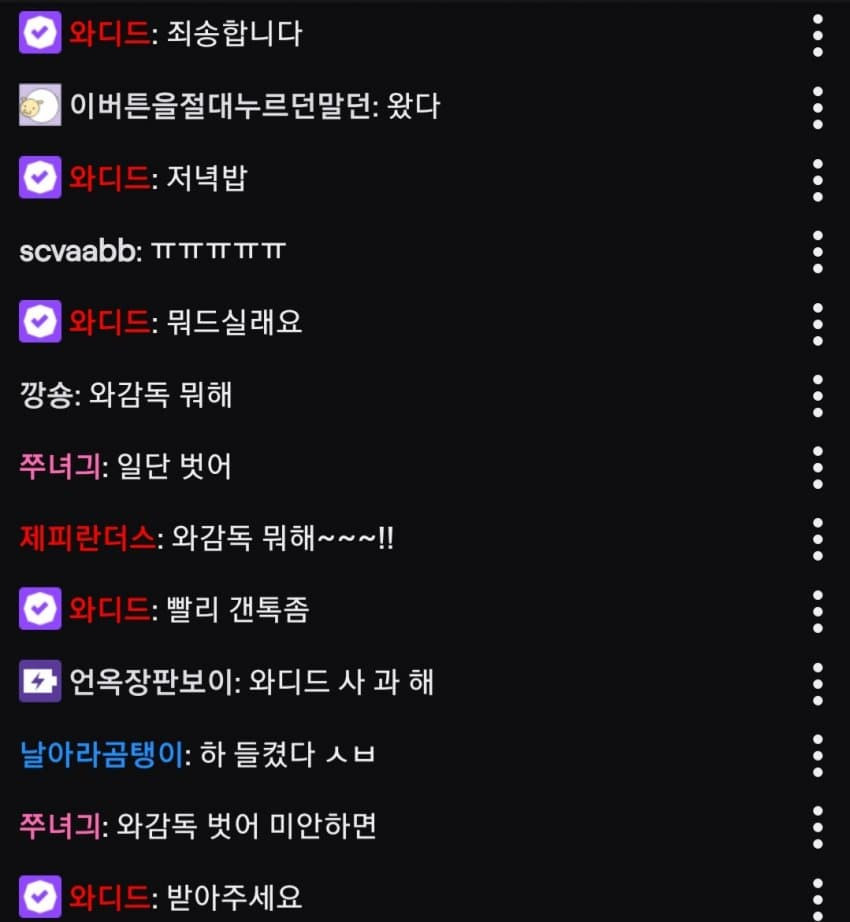850x922 pixels.
Task: Show options for 날아라곰탱이's message
Action: 817,755
